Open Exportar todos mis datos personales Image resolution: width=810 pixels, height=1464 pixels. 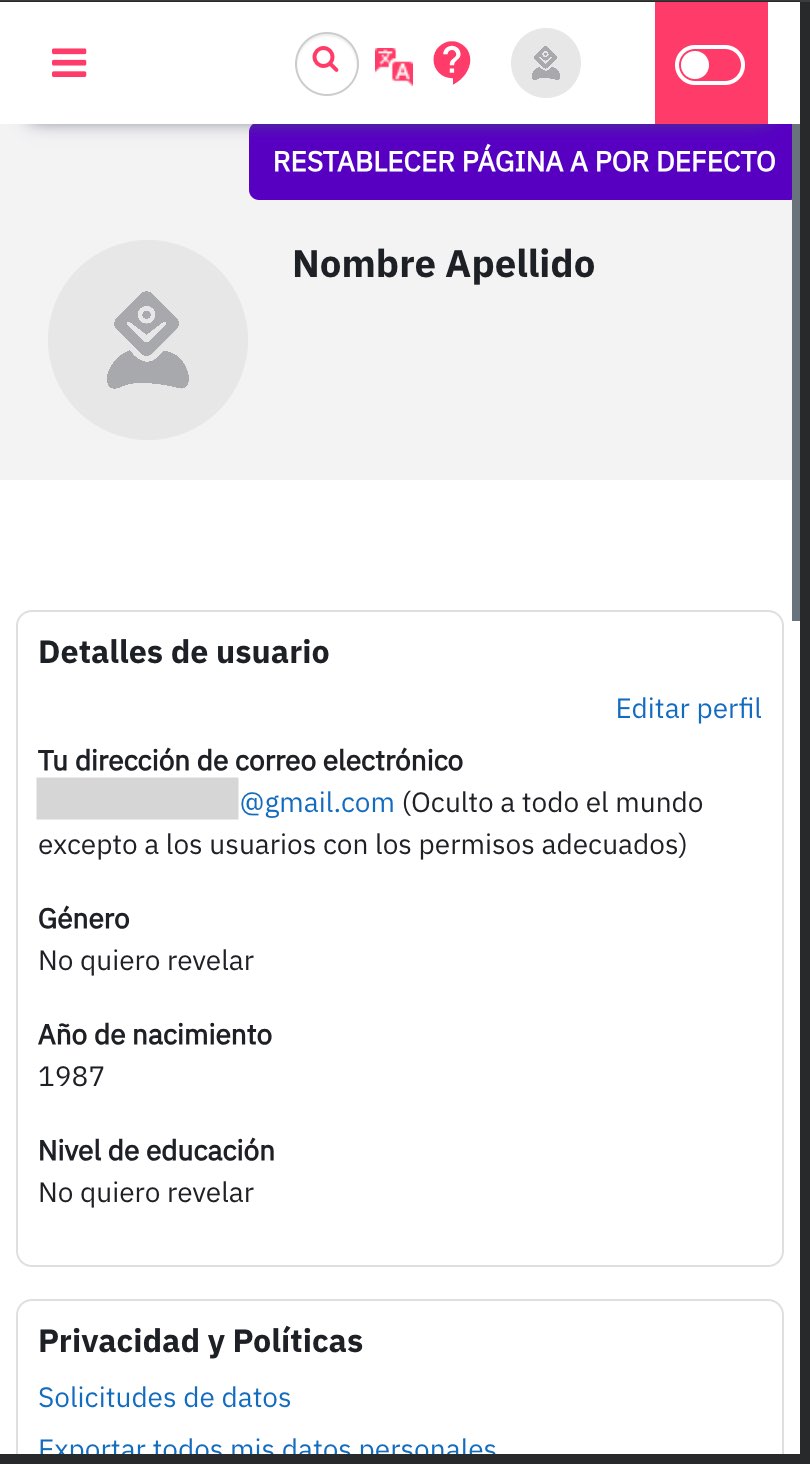(x=267, y=1446)
